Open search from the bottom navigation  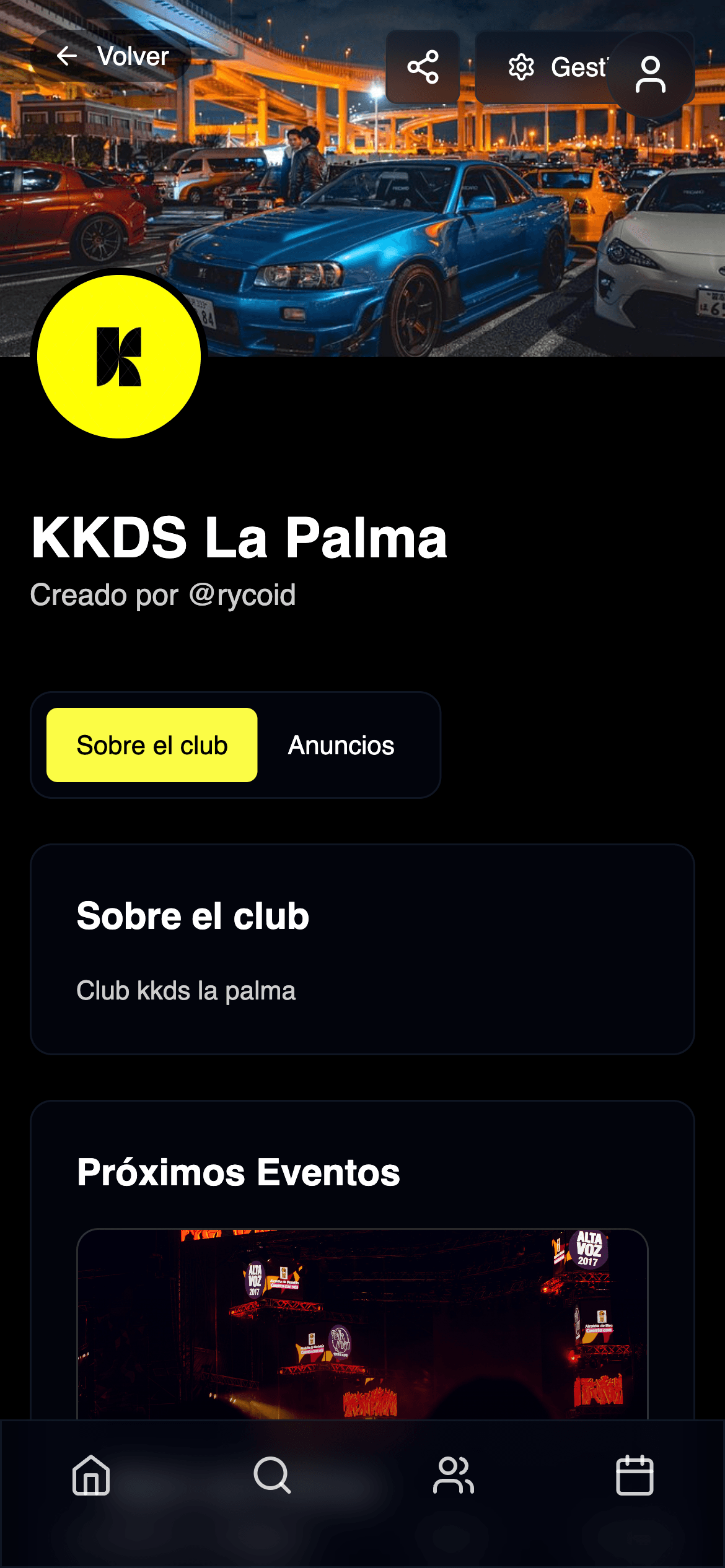click(272, 1475)
